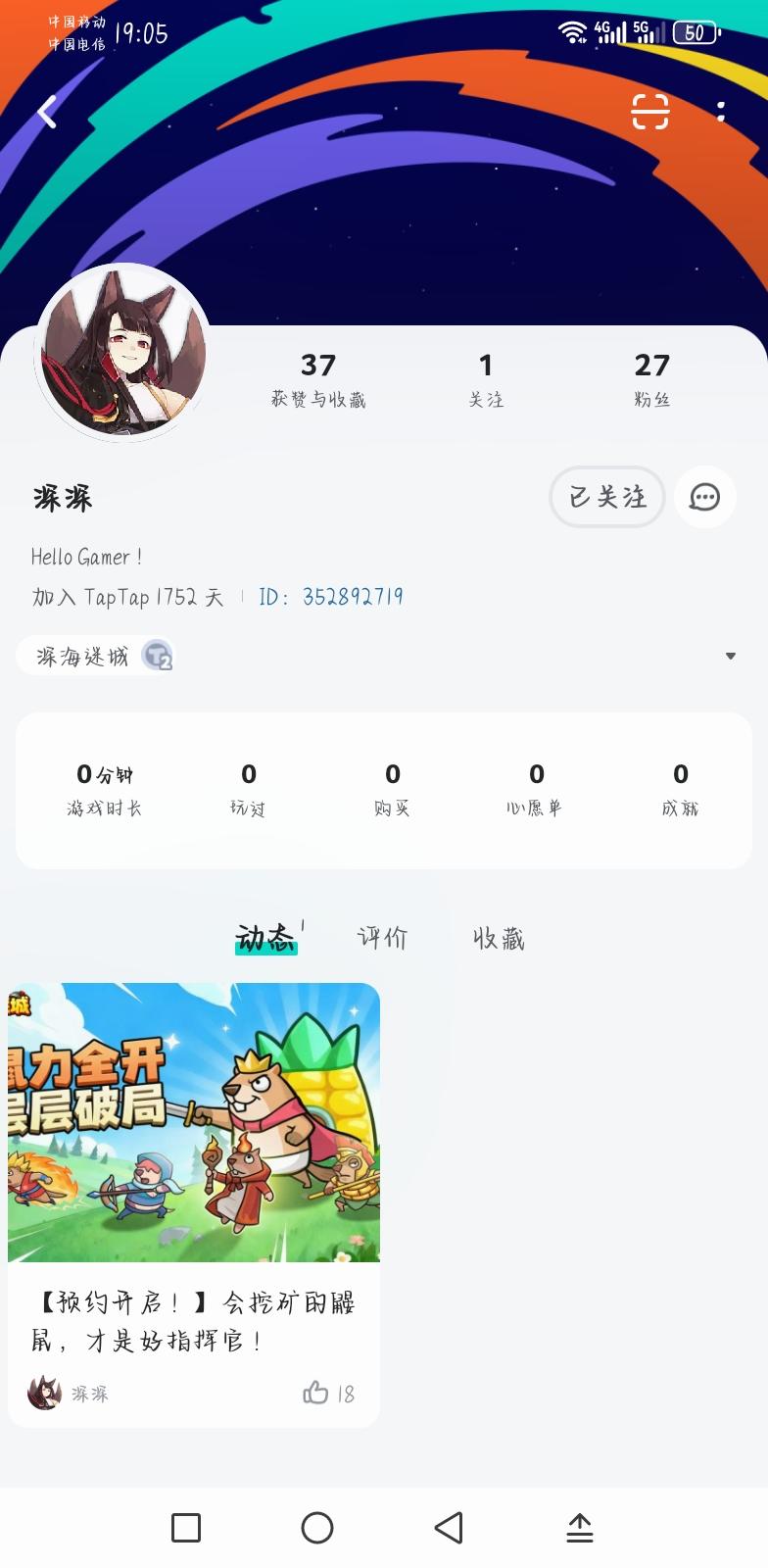Open the 深海迷城 badge chip

point(96,656)
